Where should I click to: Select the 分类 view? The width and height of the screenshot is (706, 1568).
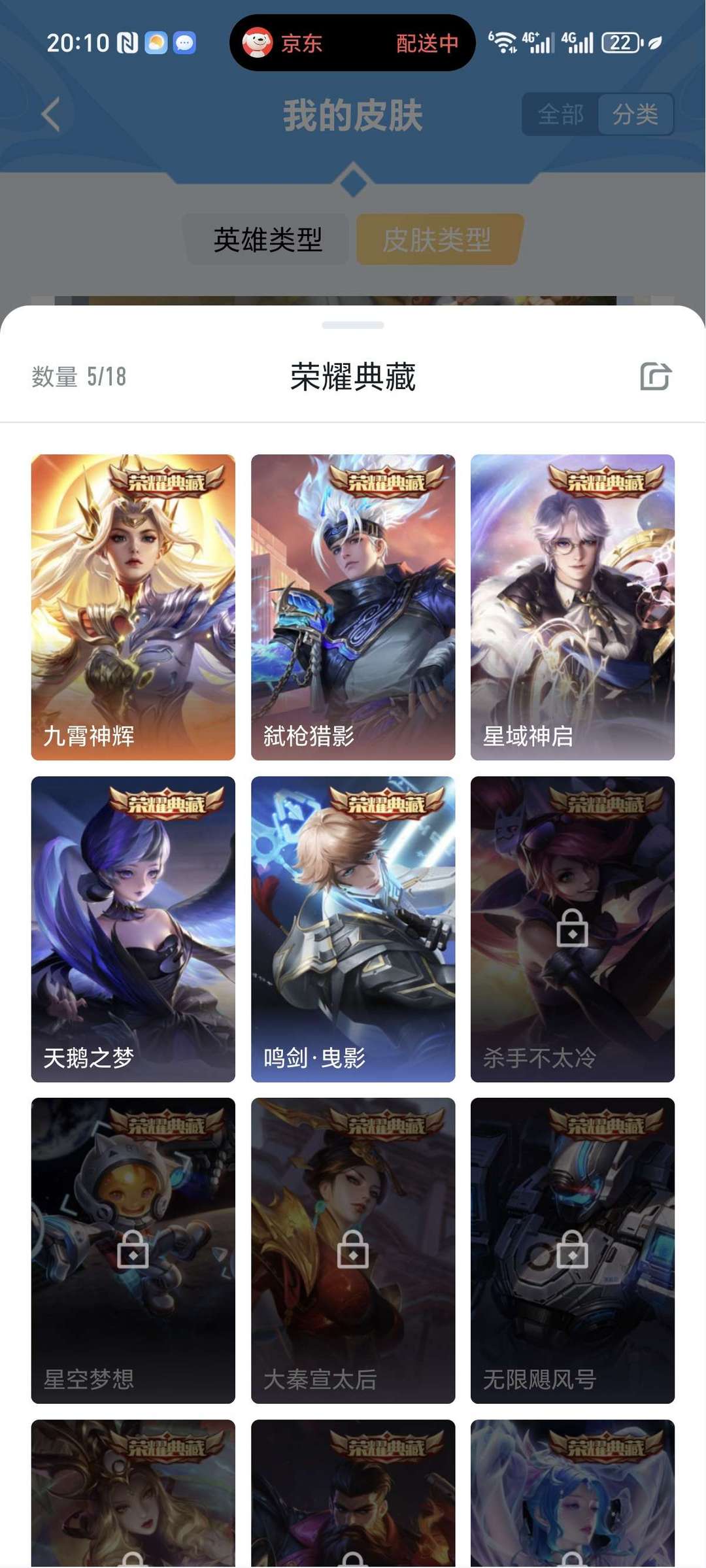pos(635,114)
